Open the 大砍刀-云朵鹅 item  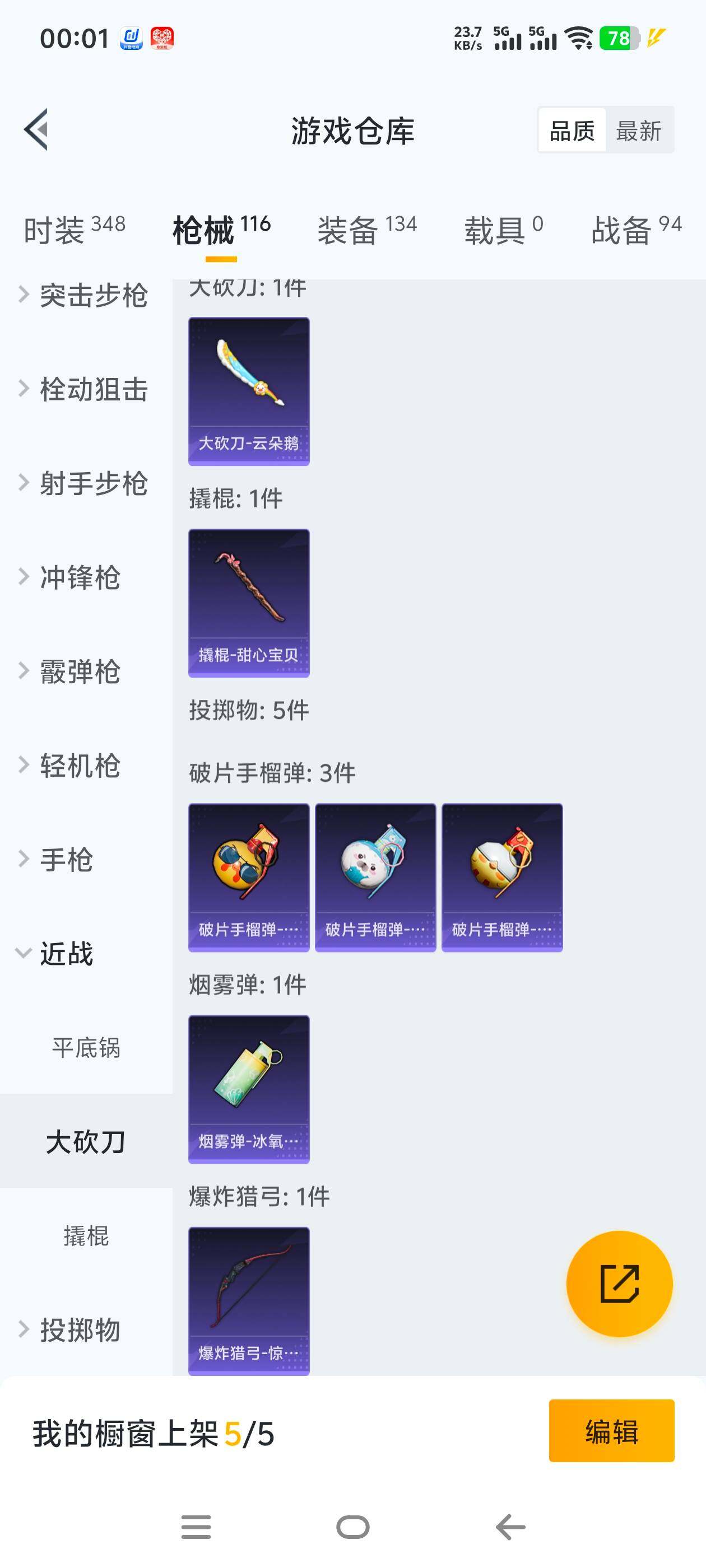[249, 391]
